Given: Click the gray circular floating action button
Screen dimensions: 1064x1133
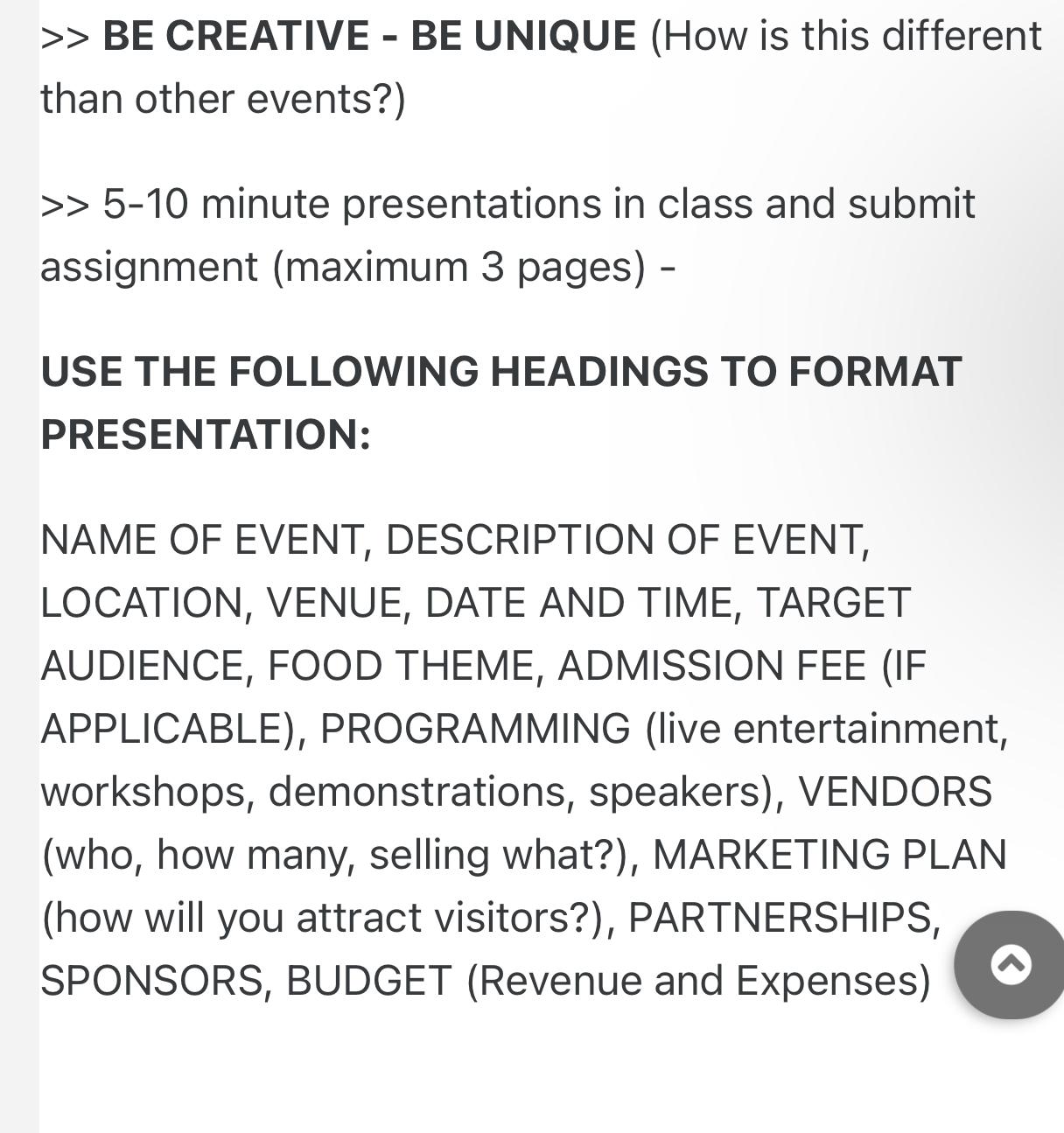Looking at the screenshot, I should (x=1011, y=966).
